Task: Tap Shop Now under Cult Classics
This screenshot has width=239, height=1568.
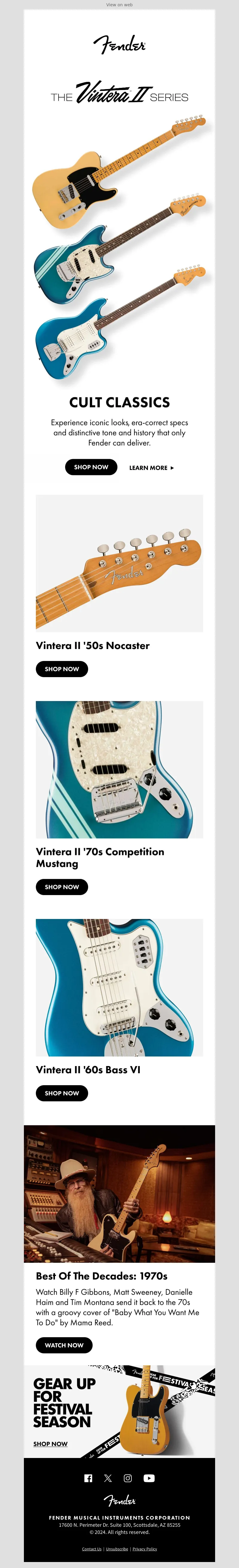Action: point(91,467)
